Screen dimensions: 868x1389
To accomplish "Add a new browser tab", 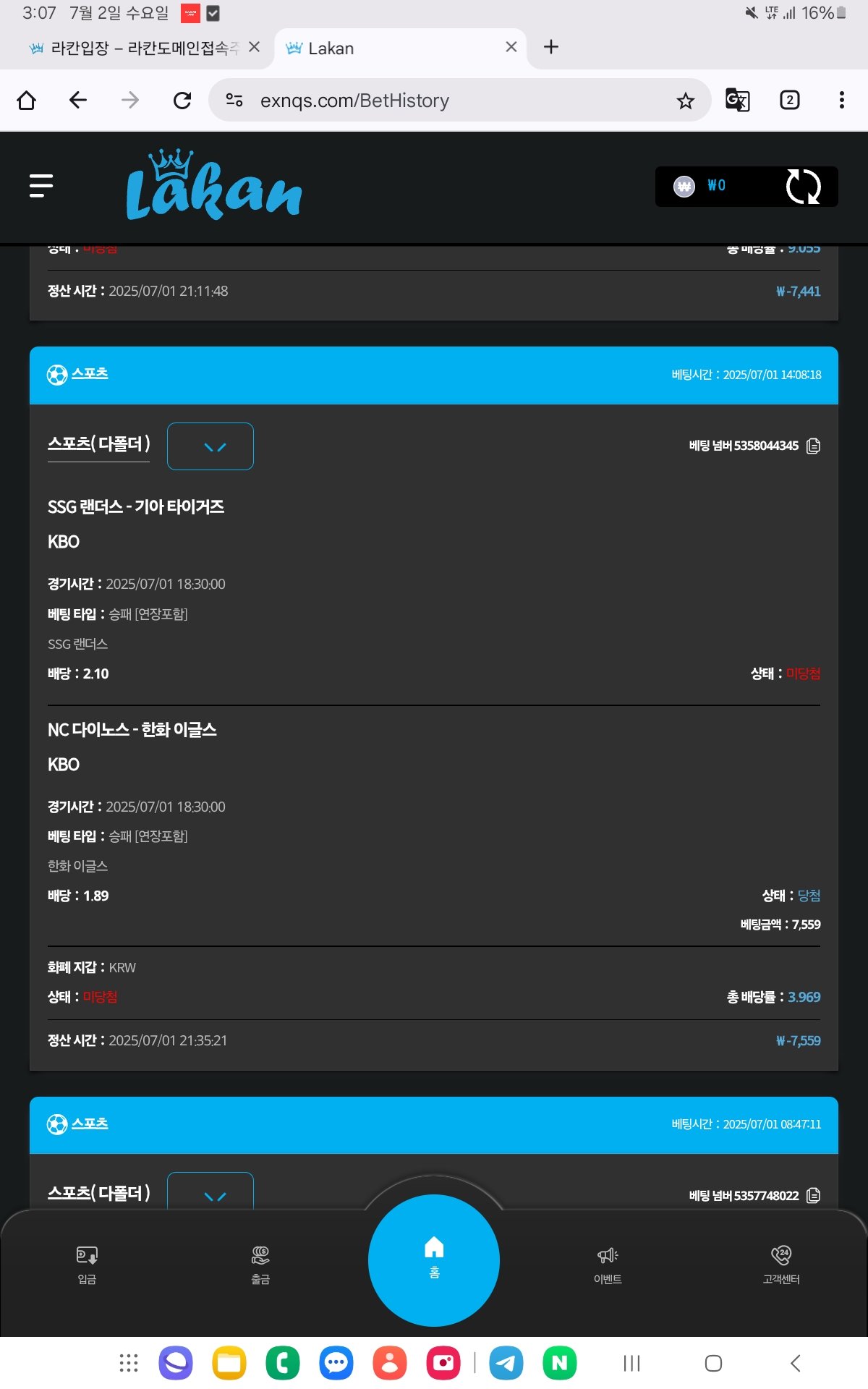I will (x=551, y=47).
